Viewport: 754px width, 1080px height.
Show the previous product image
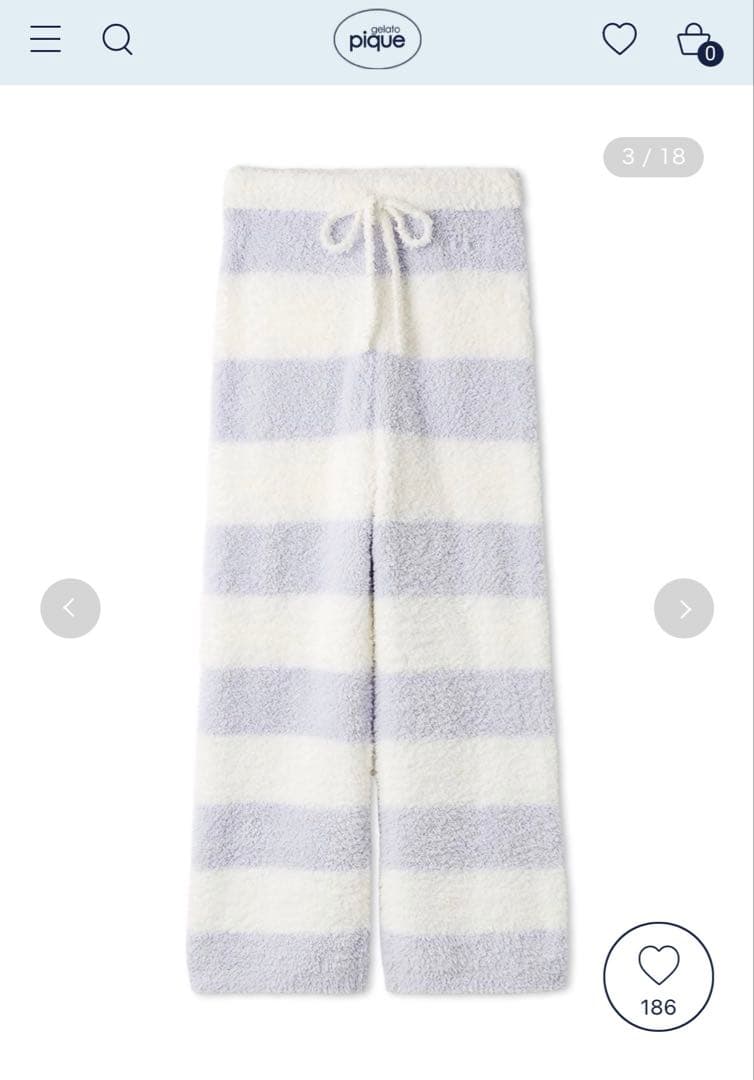(x=70, y=608)
